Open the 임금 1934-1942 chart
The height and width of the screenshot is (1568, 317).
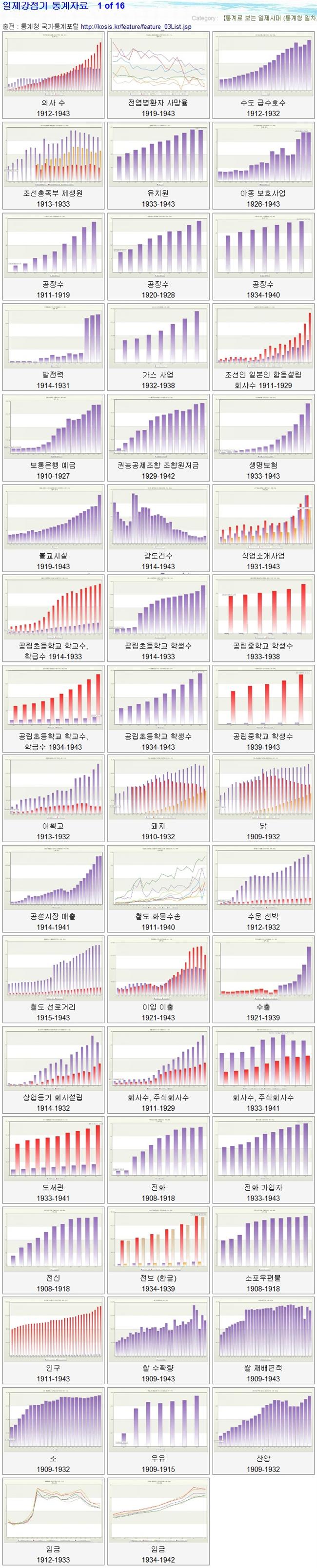tap(158, 1511)
